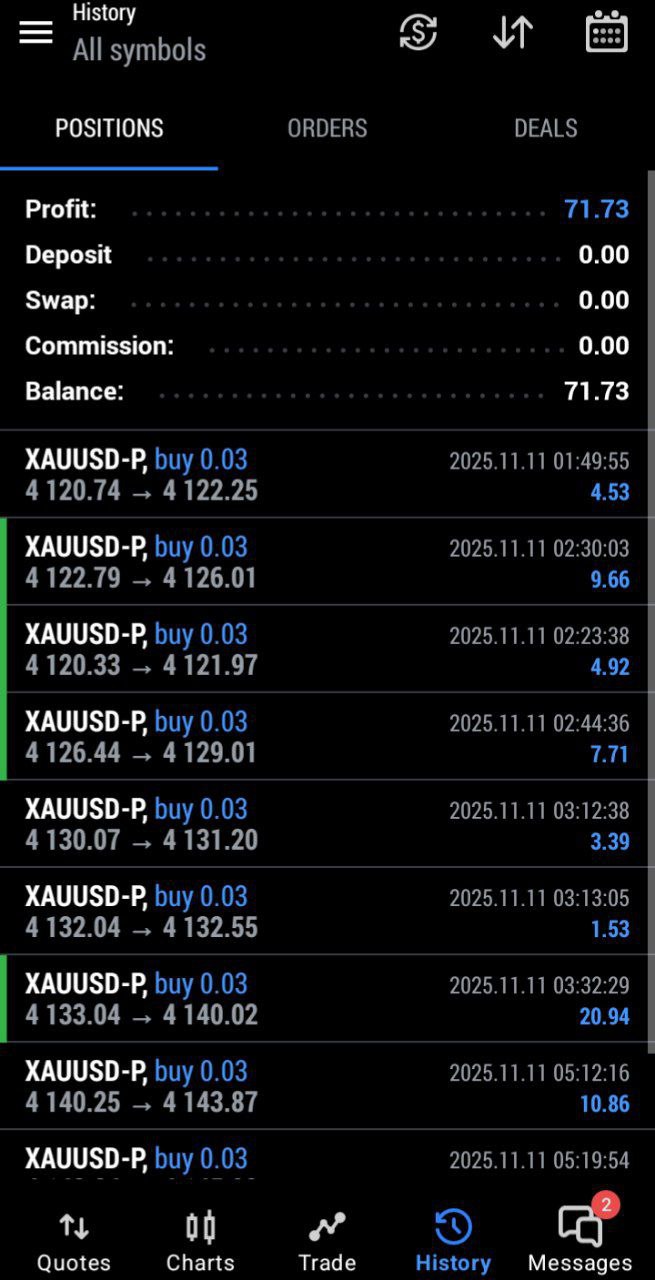Screen dimensions: 655x1280
Task: Go to the Trade screen
Action: point(327,1241)
